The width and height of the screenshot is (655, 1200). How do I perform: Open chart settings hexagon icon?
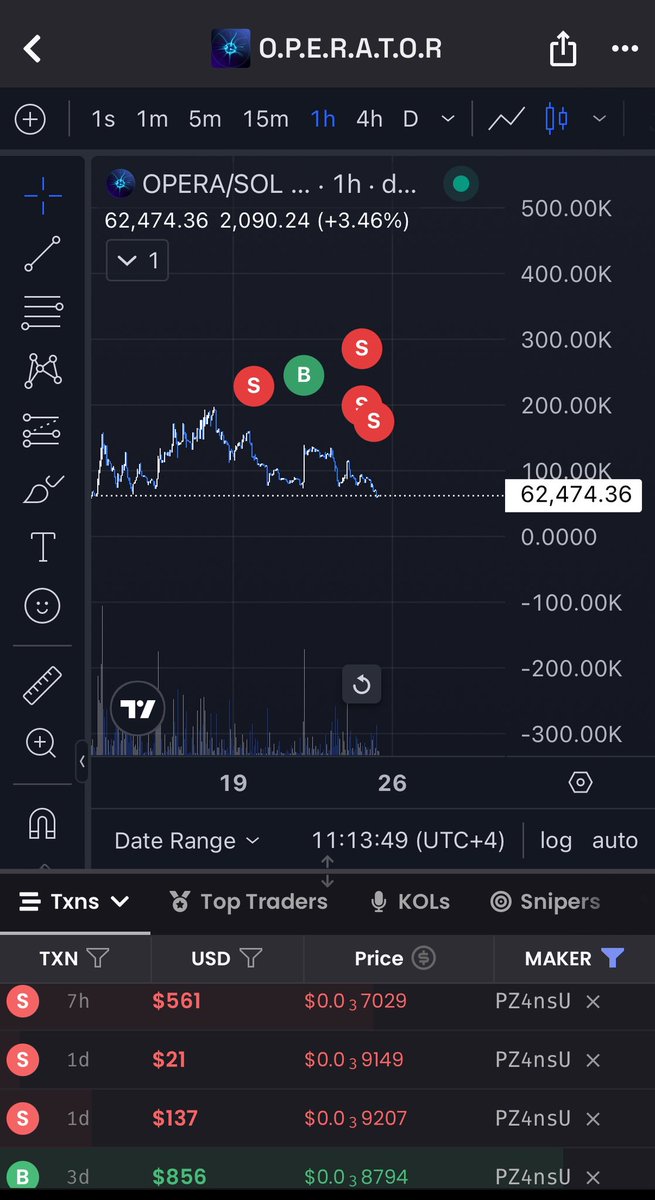click(581, 783)
